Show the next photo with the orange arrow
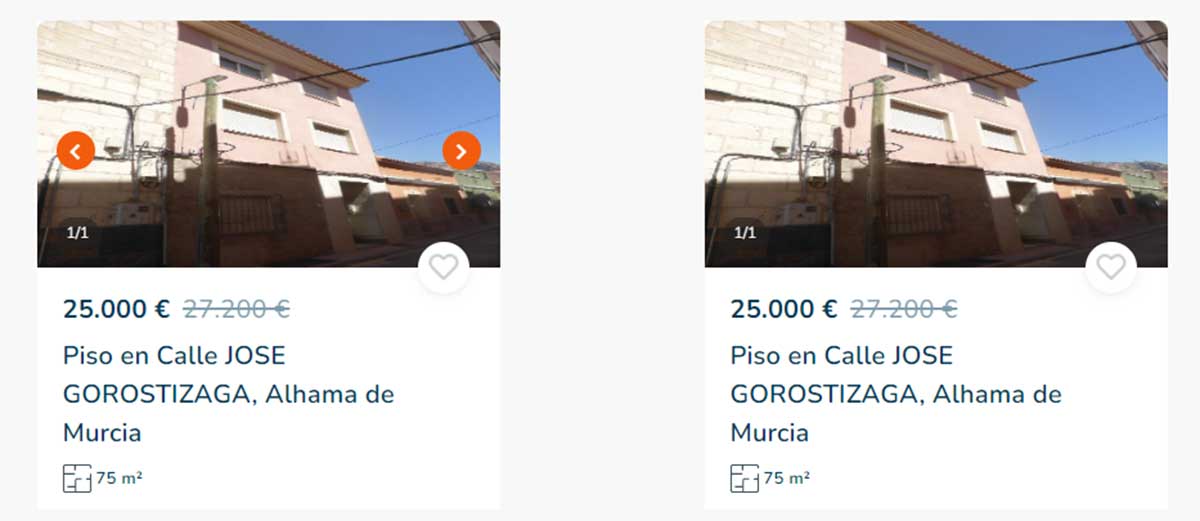This screenshot has height=521, width=1200. coord(461,151)
